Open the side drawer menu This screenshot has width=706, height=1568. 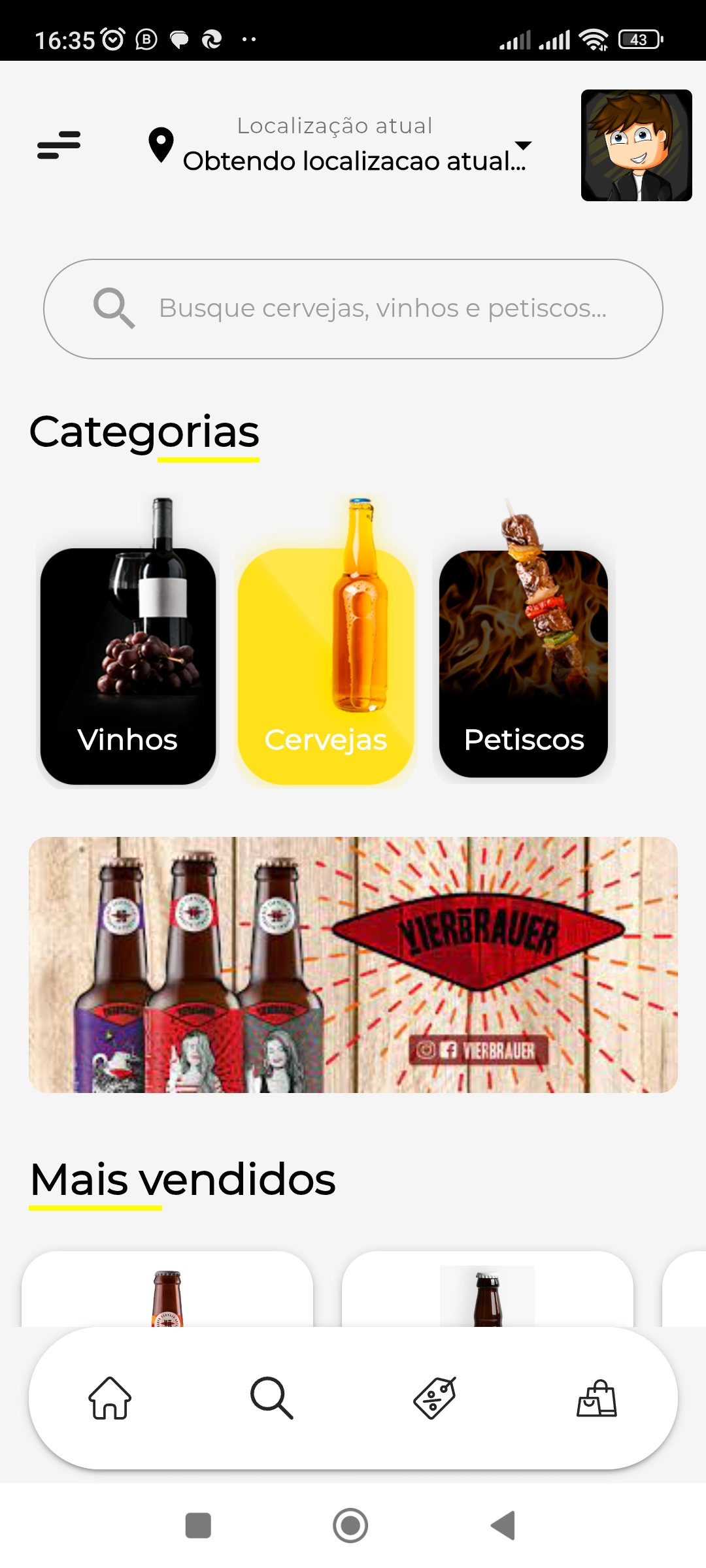(x=59, y=145)
